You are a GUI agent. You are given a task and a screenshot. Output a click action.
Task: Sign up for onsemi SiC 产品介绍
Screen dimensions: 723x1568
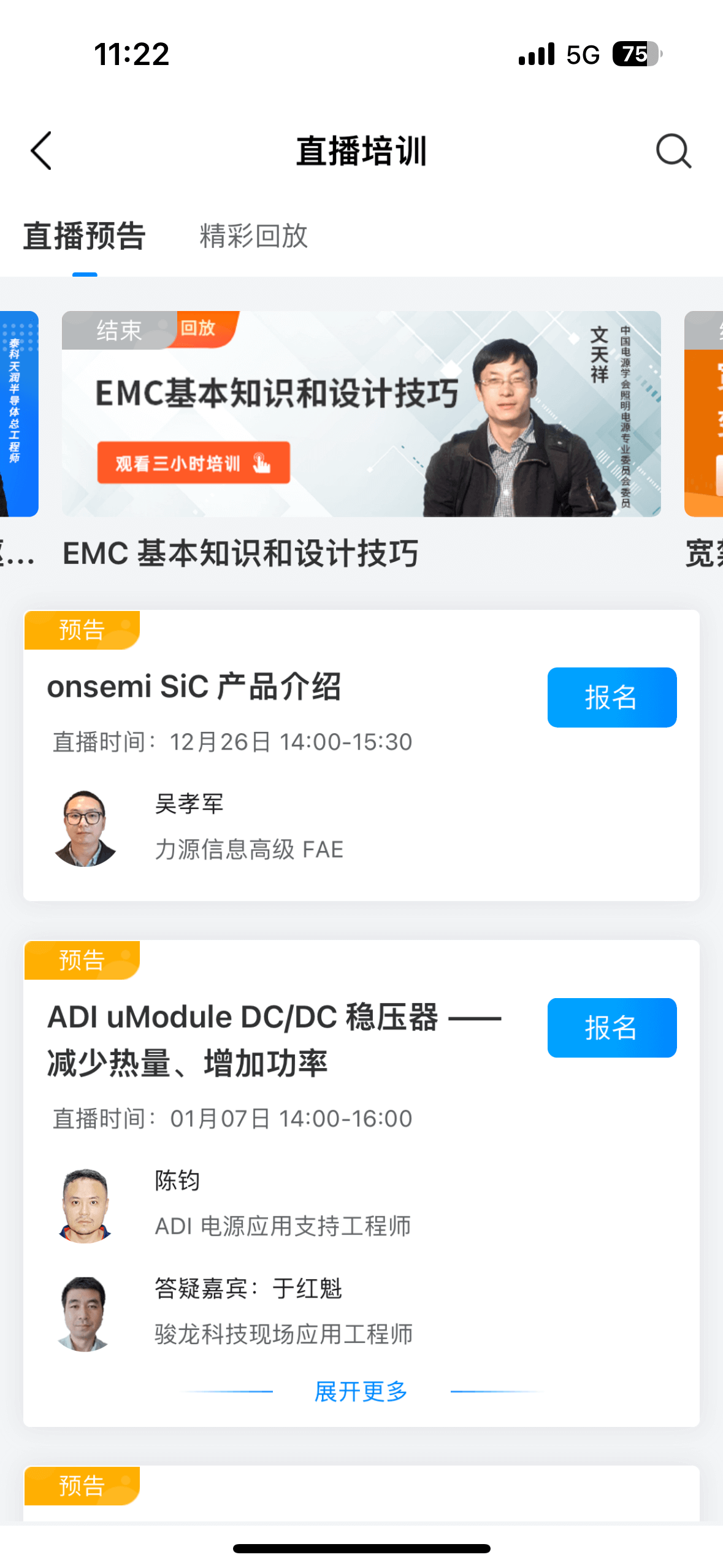click(611, 698)
